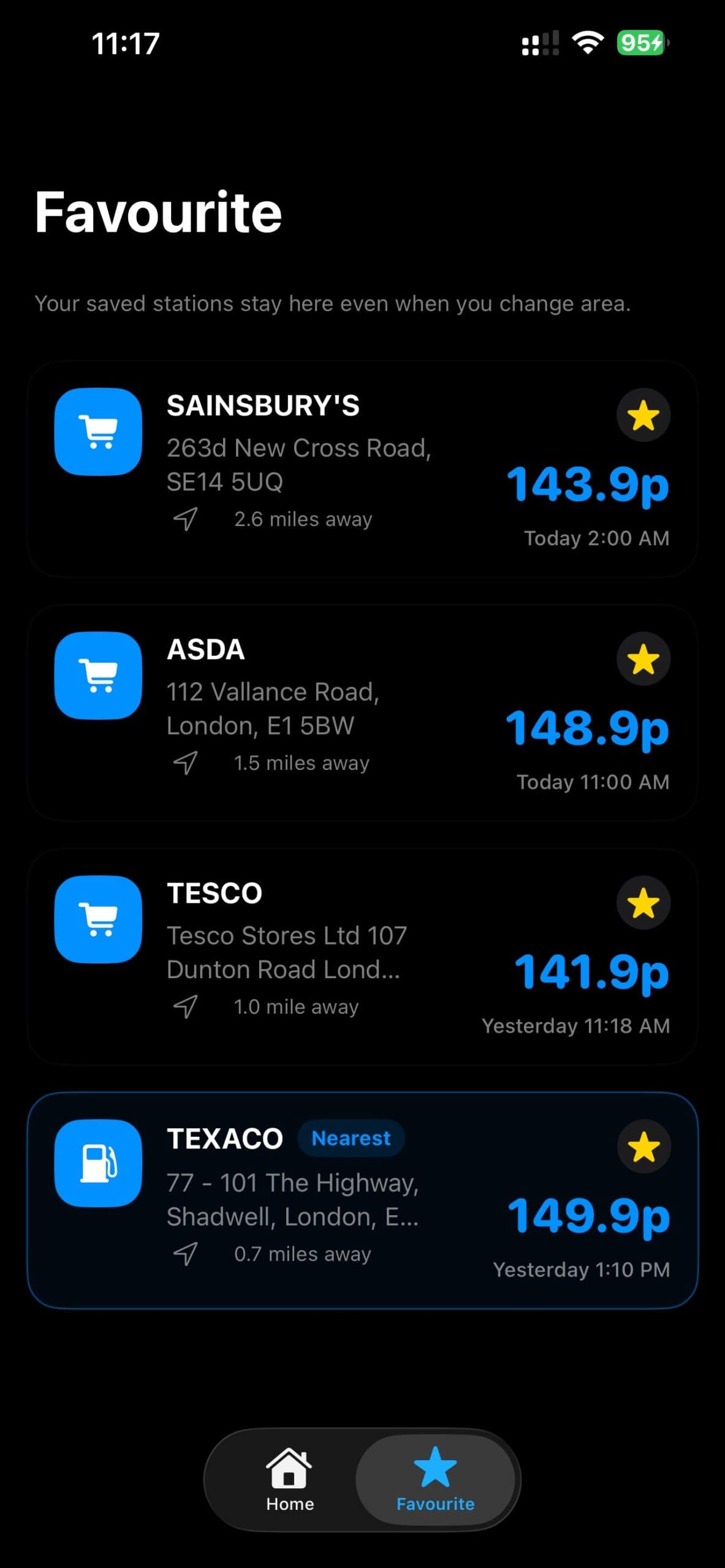Image resolution: width=725 pixels, height=1568 pixels.
Task: Select the Texaco fuel pump icon
Action: pos(99,1164)
